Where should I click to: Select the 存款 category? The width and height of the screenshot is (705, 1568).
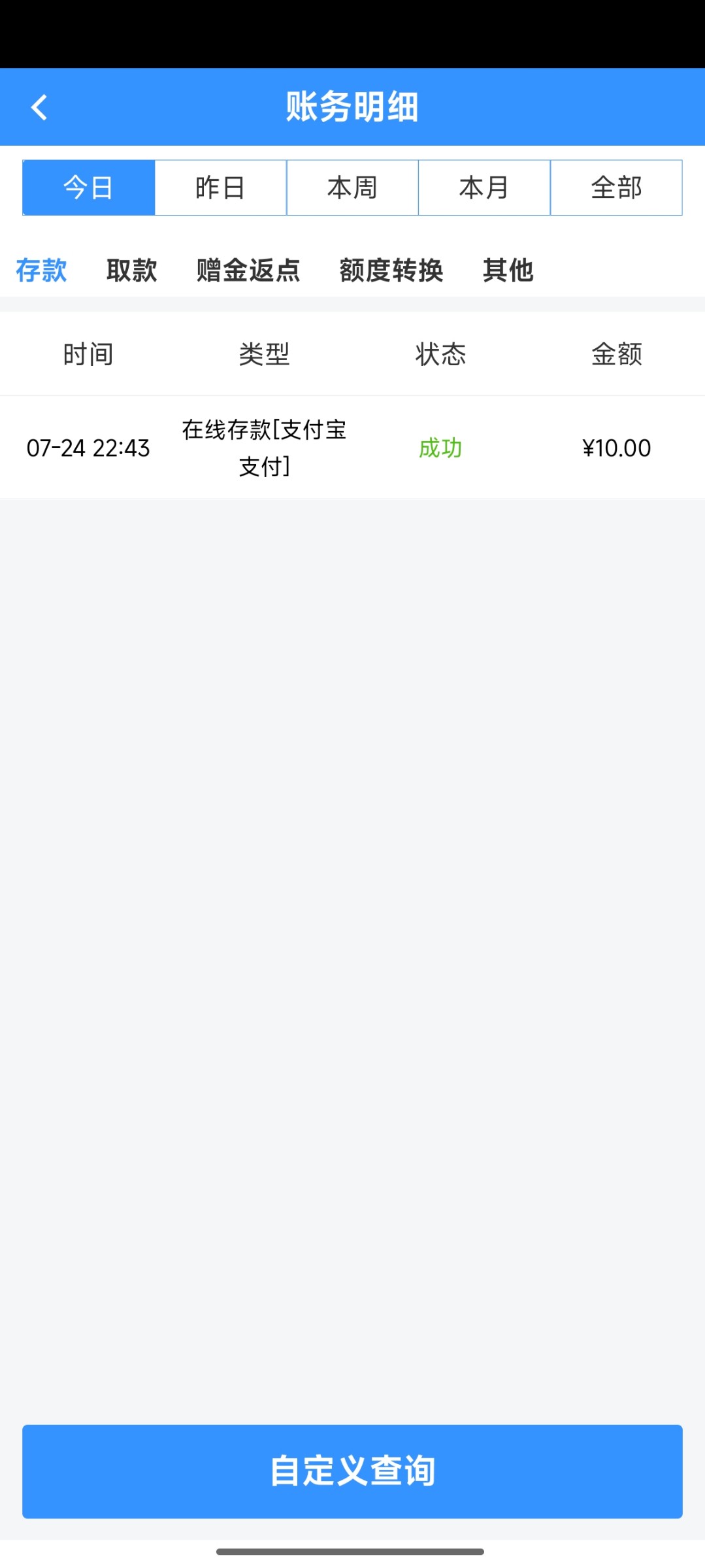41,270
